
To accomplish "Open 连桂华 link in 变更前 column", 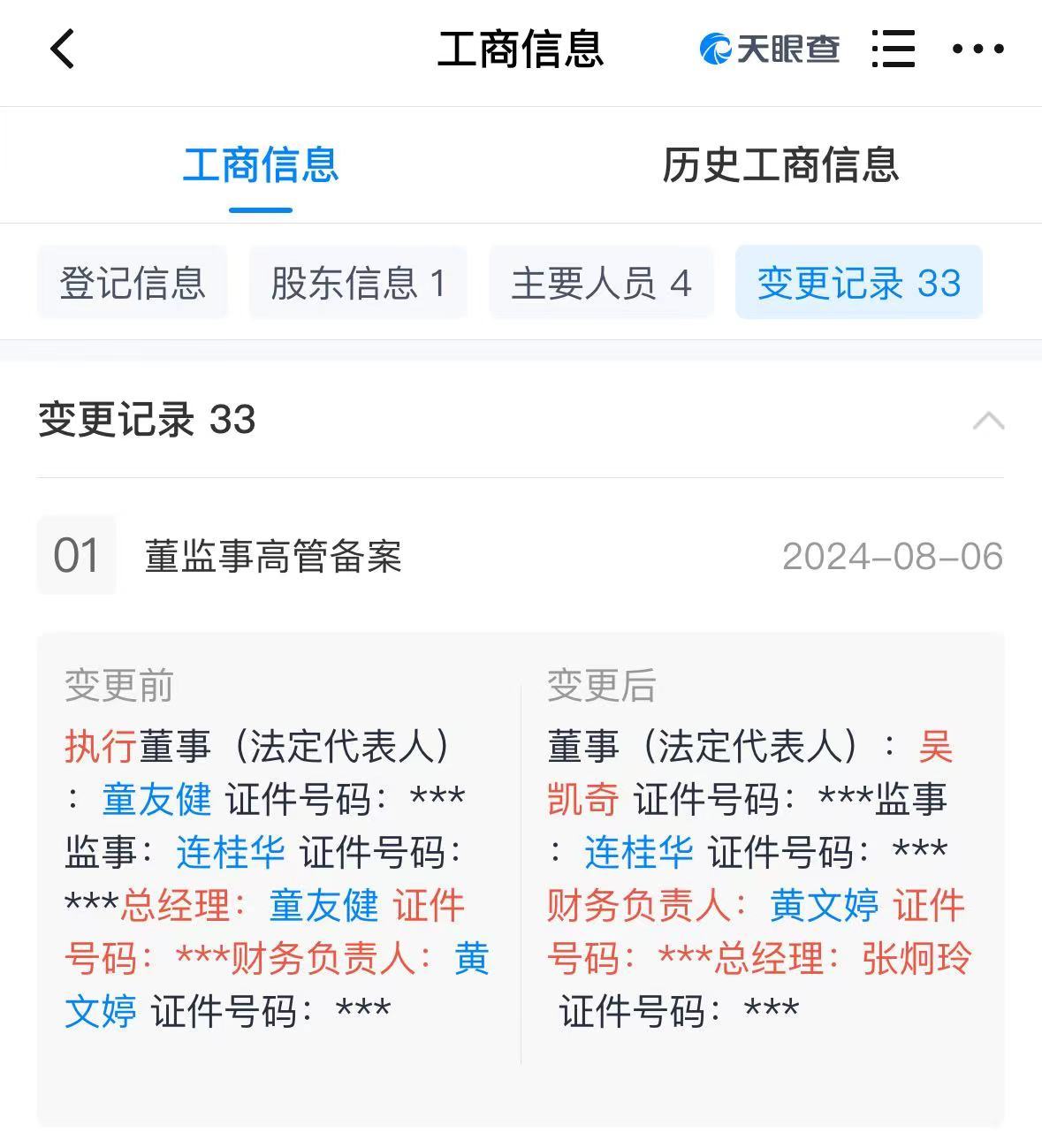I will tap(231, 853).
